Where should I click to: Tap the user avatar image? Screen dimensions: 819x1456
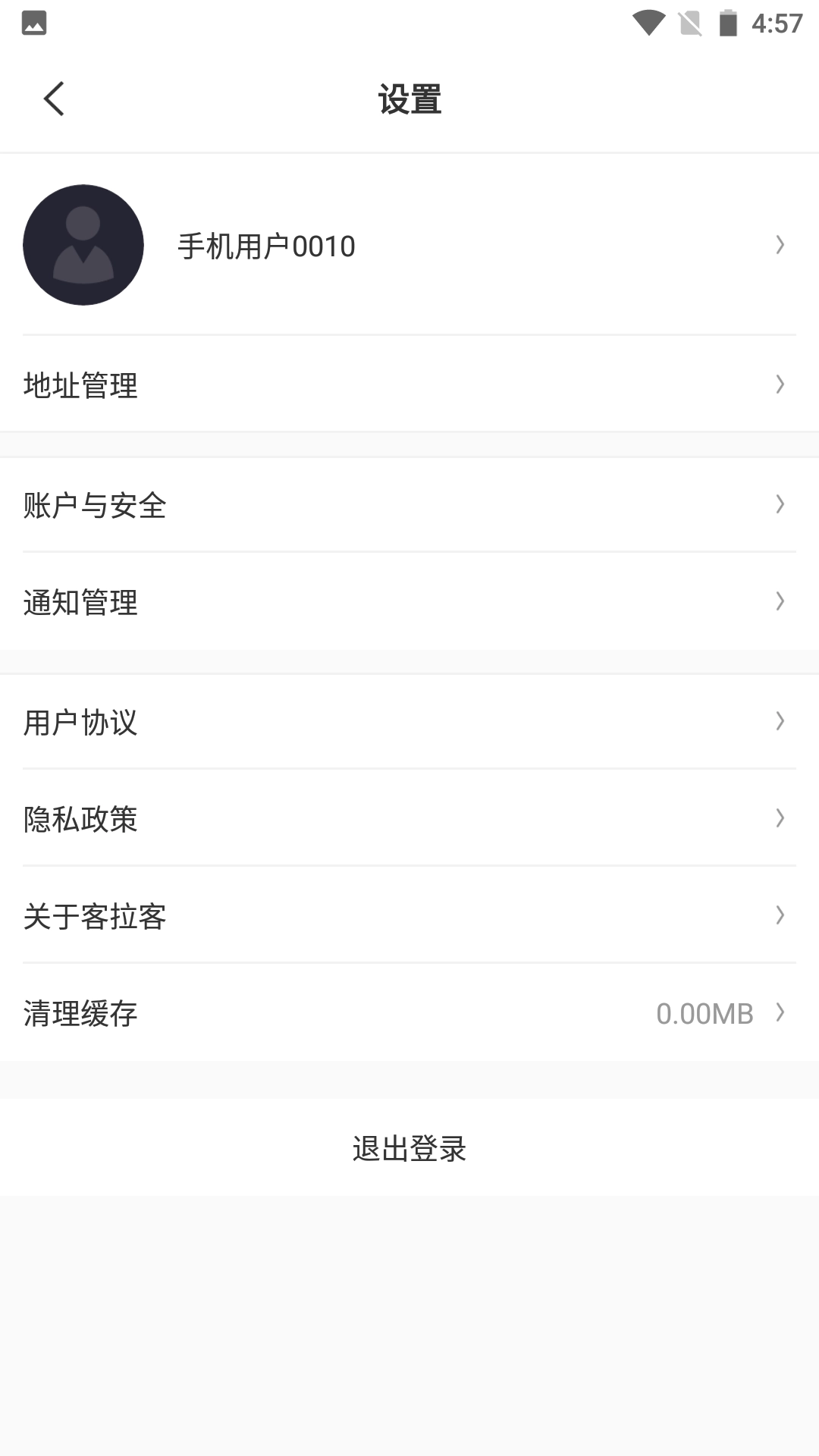click(x=82, y=243)
